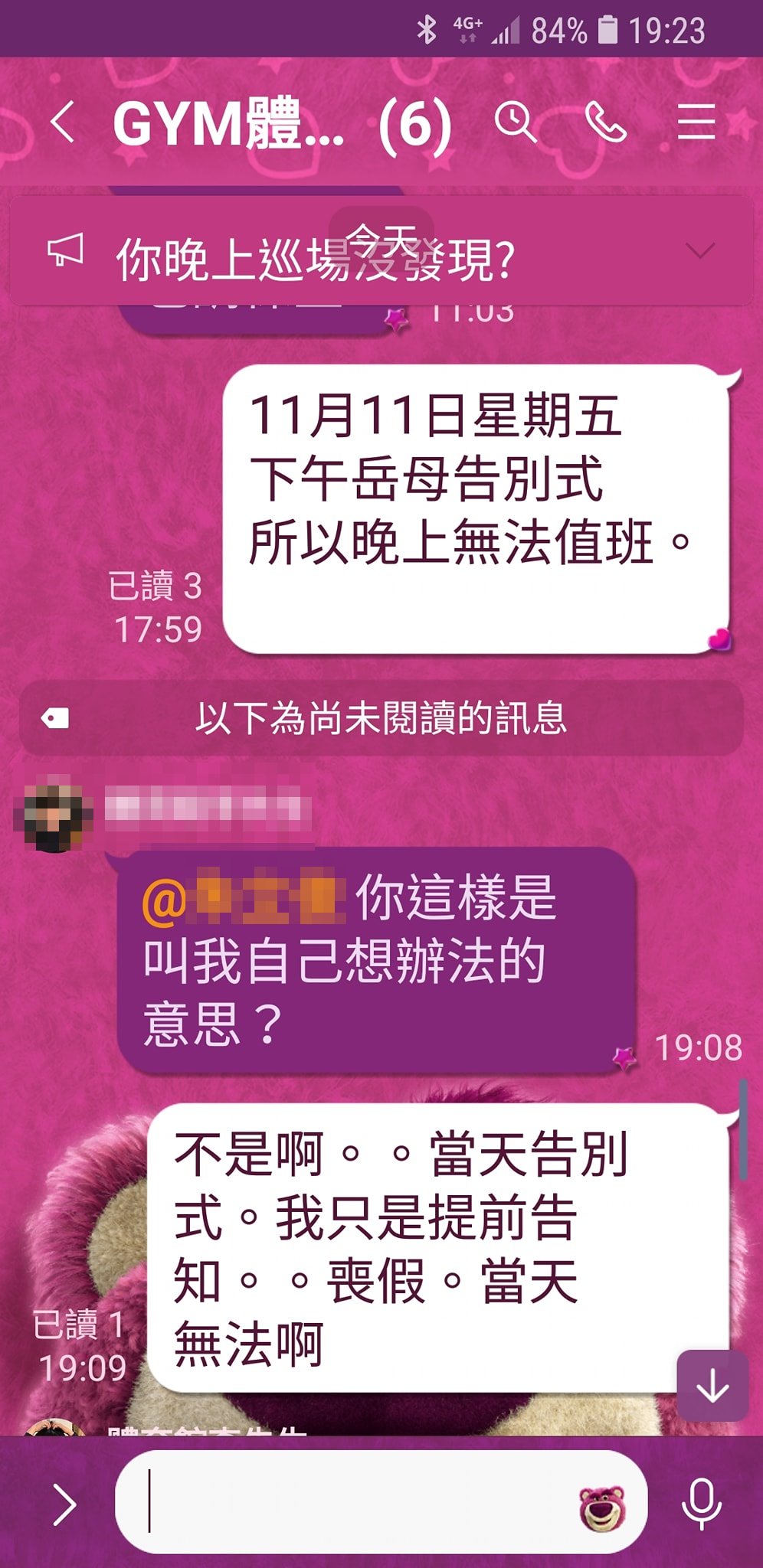
Task: Open the bear sticker picker
Action: (x=602, y=1507)
